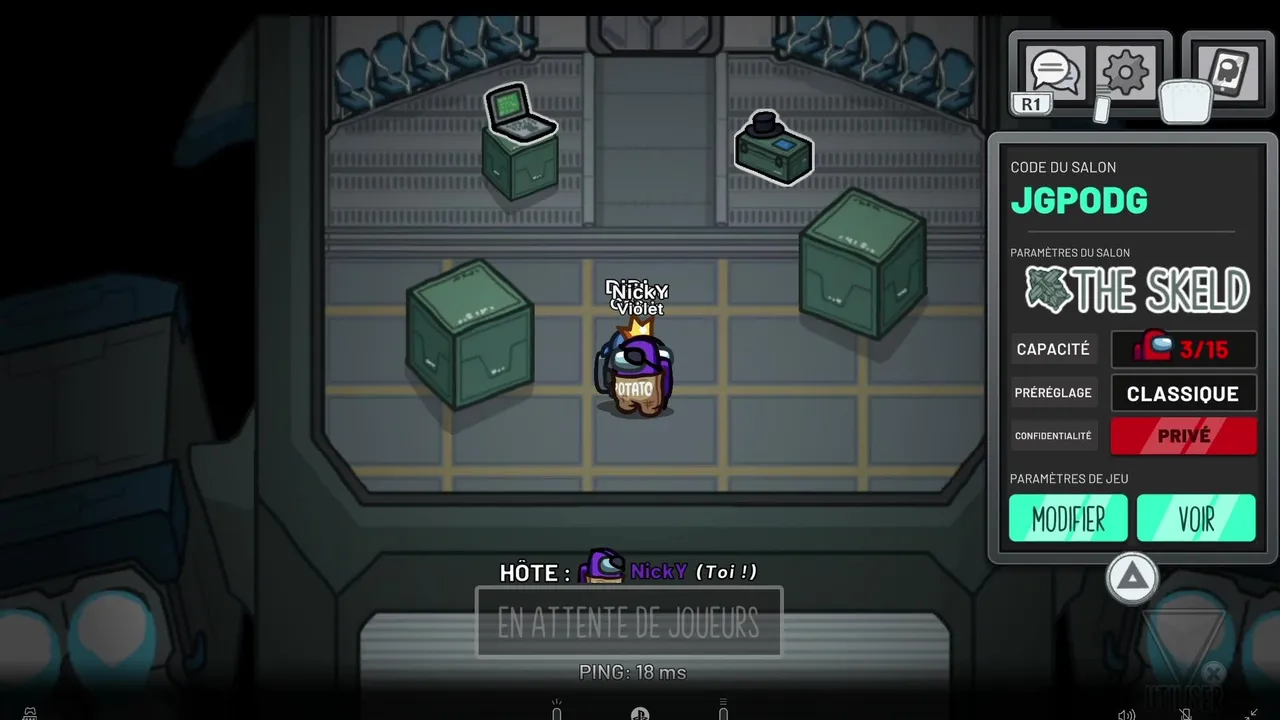
Task: Toggle the Privé confidentiality button
Action: coord(1184,436)
